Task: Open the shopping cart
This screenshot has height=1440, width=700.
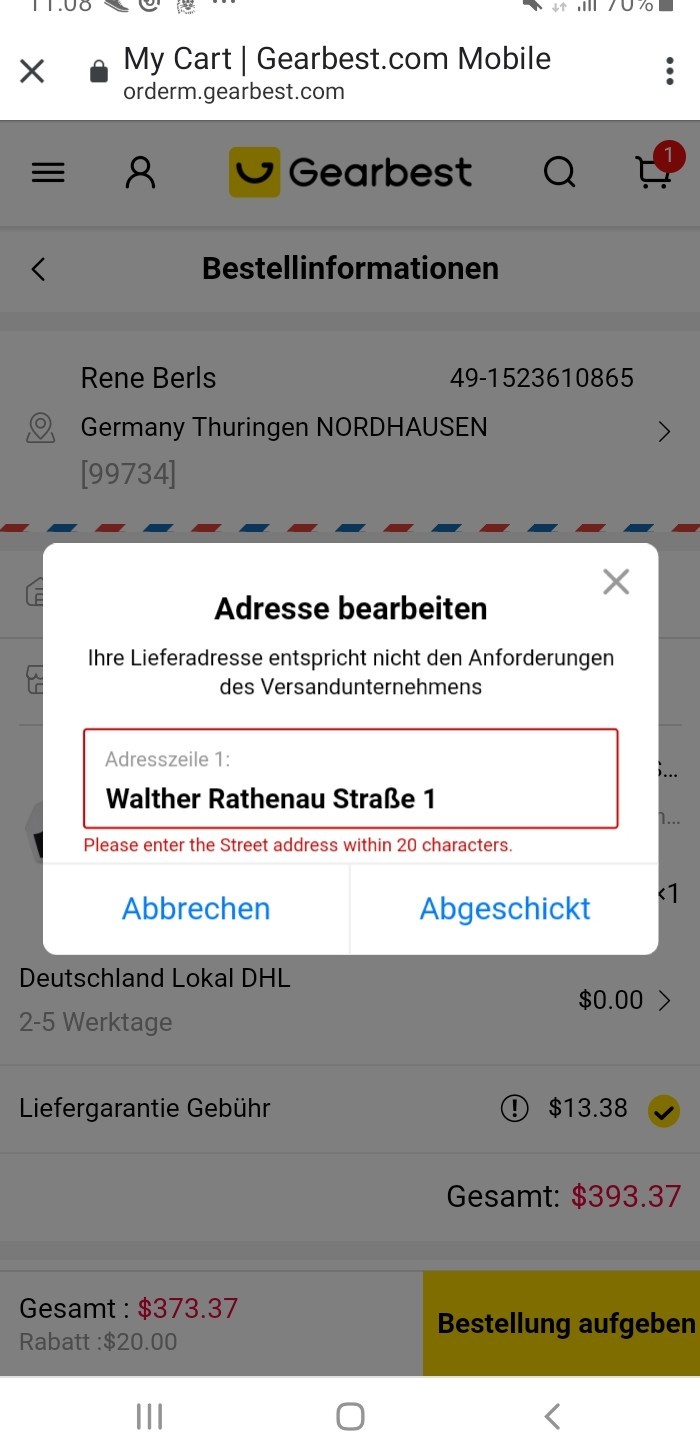Action: [657, 170]
